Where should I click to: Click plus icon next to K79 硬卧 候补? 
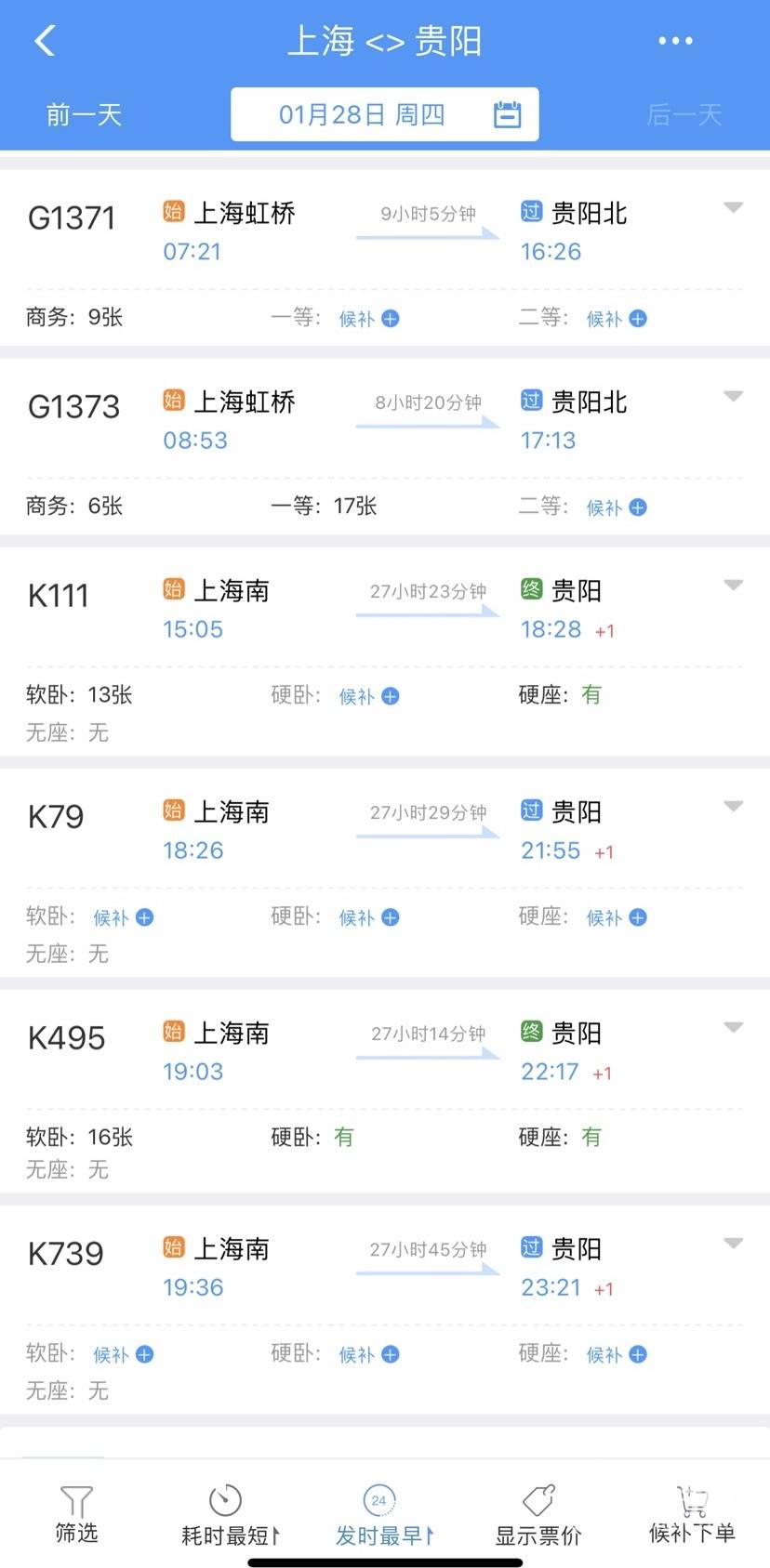[391, 917]
